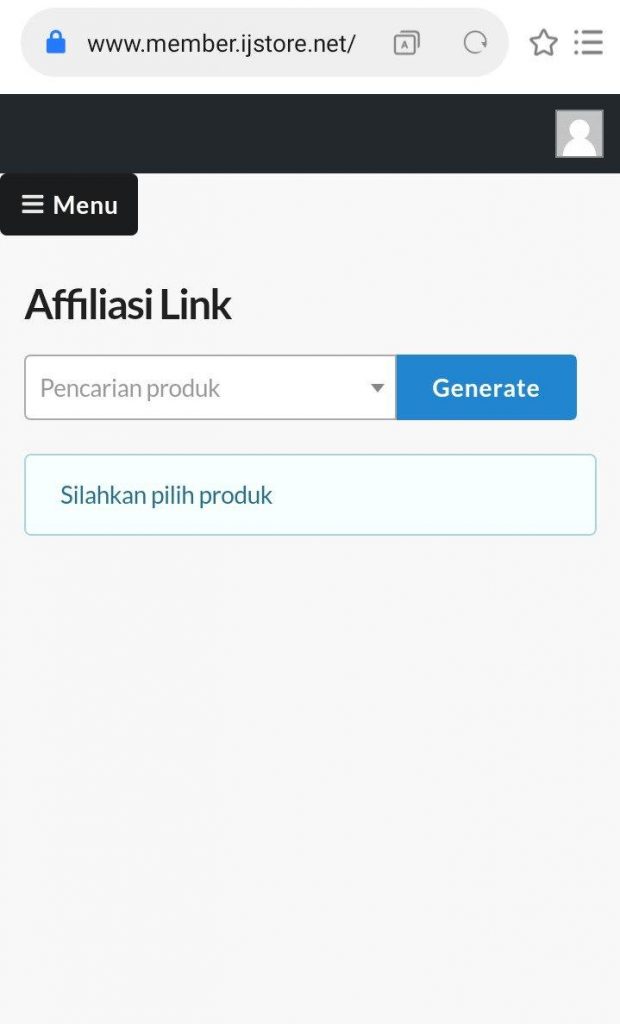Image resolution: width=620 pixels, height=1024 pixels.
Task: Tap the browser address bar URL
Action: click(x=221, y=44)
